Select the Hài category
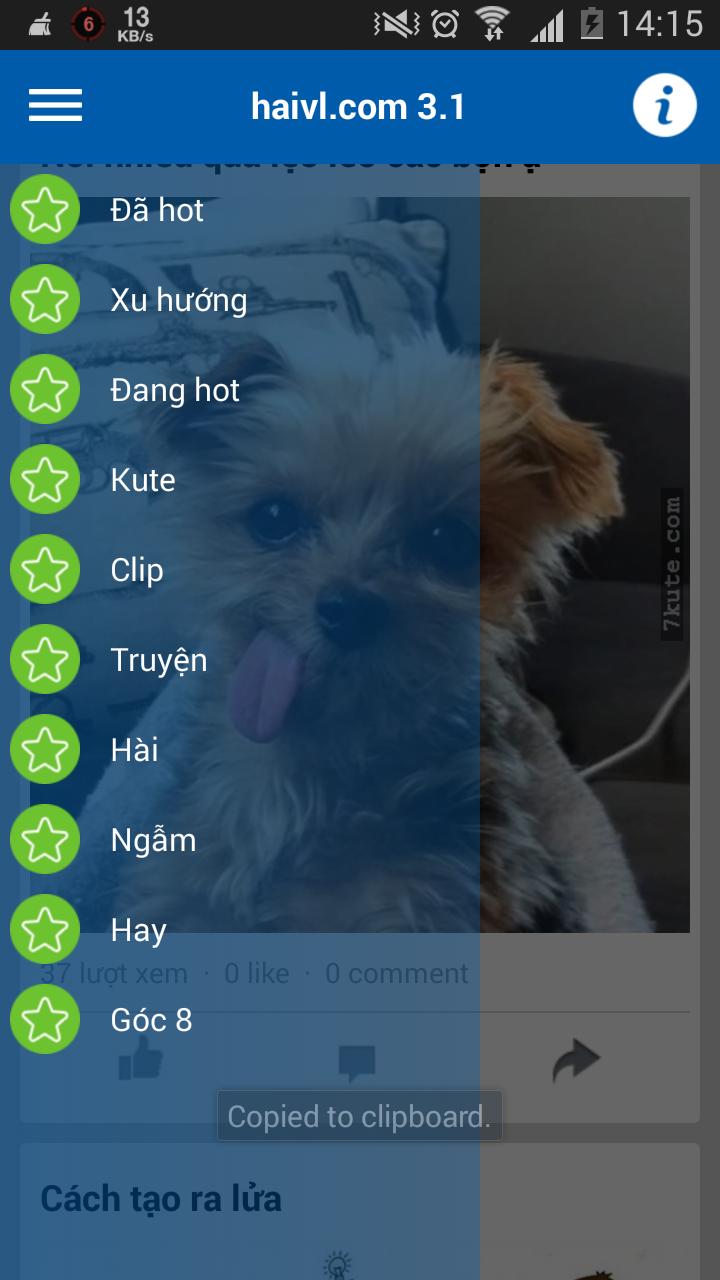Image resolution: width=720 pixels, height=1280 pixels. pos(134,750)
